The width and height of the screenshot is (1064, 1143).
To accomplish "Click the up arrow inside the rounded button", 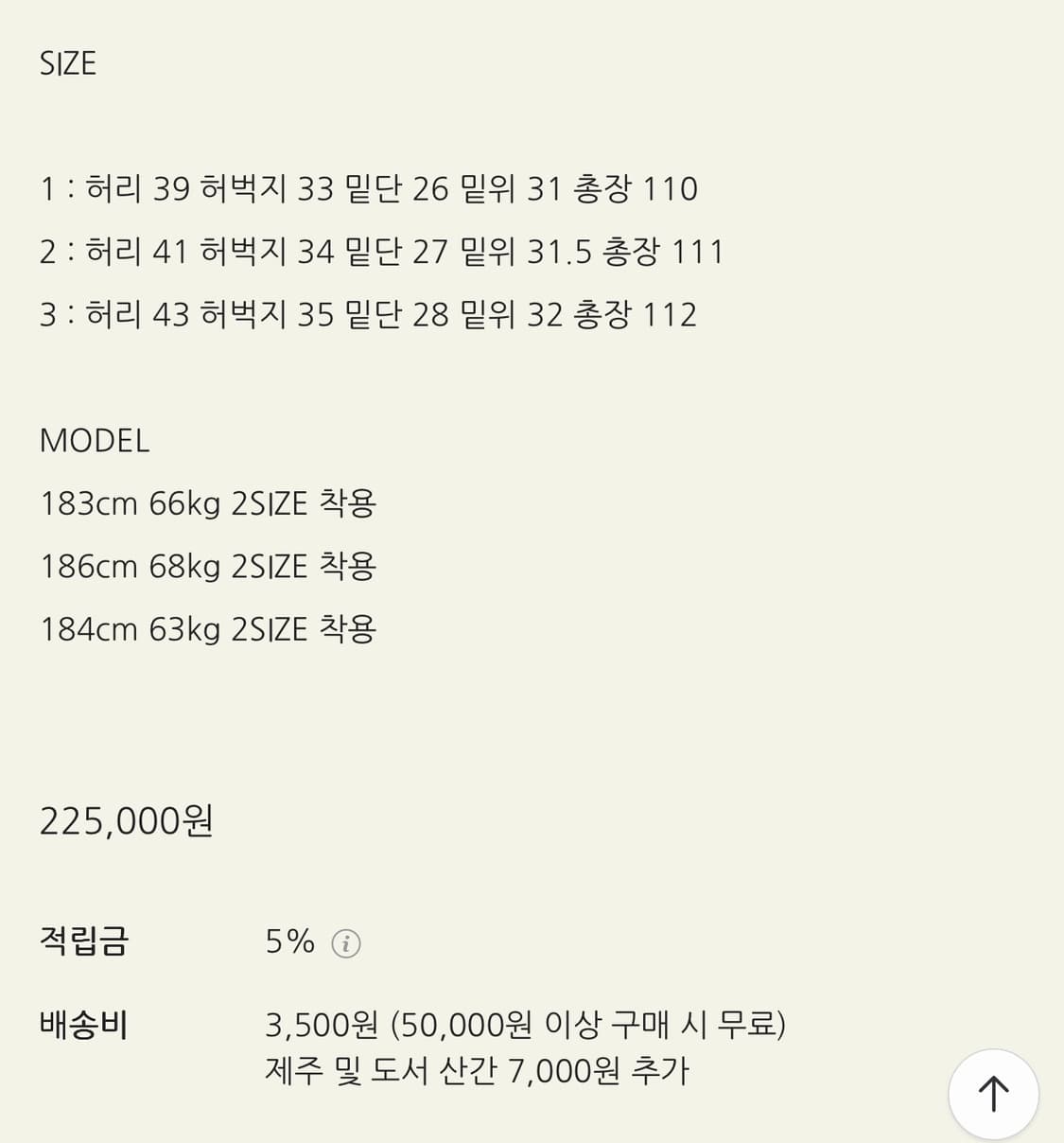I will coord(993,1093).
